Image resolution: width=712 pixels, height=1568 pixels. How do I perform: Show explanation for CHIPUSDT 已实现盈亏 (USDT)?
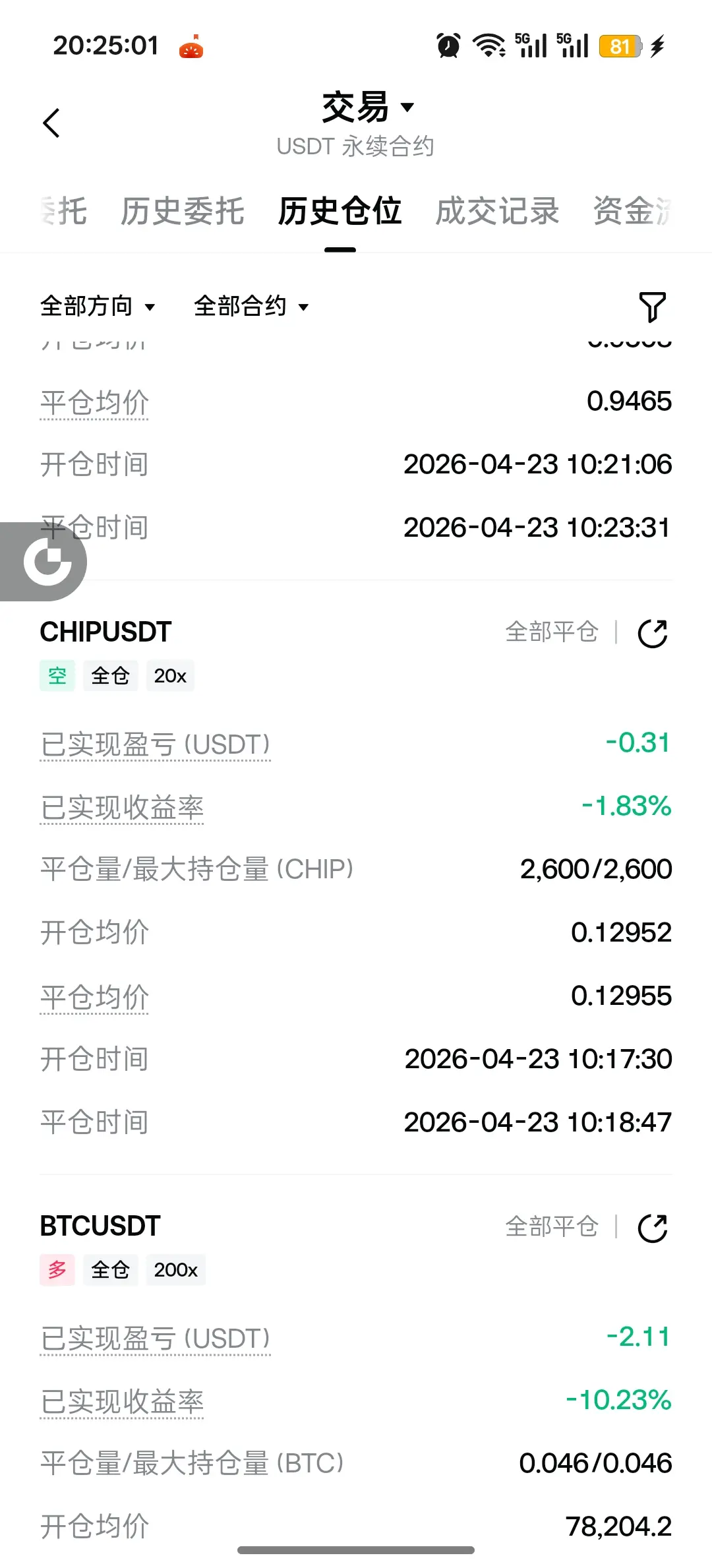tap(155, 744)
